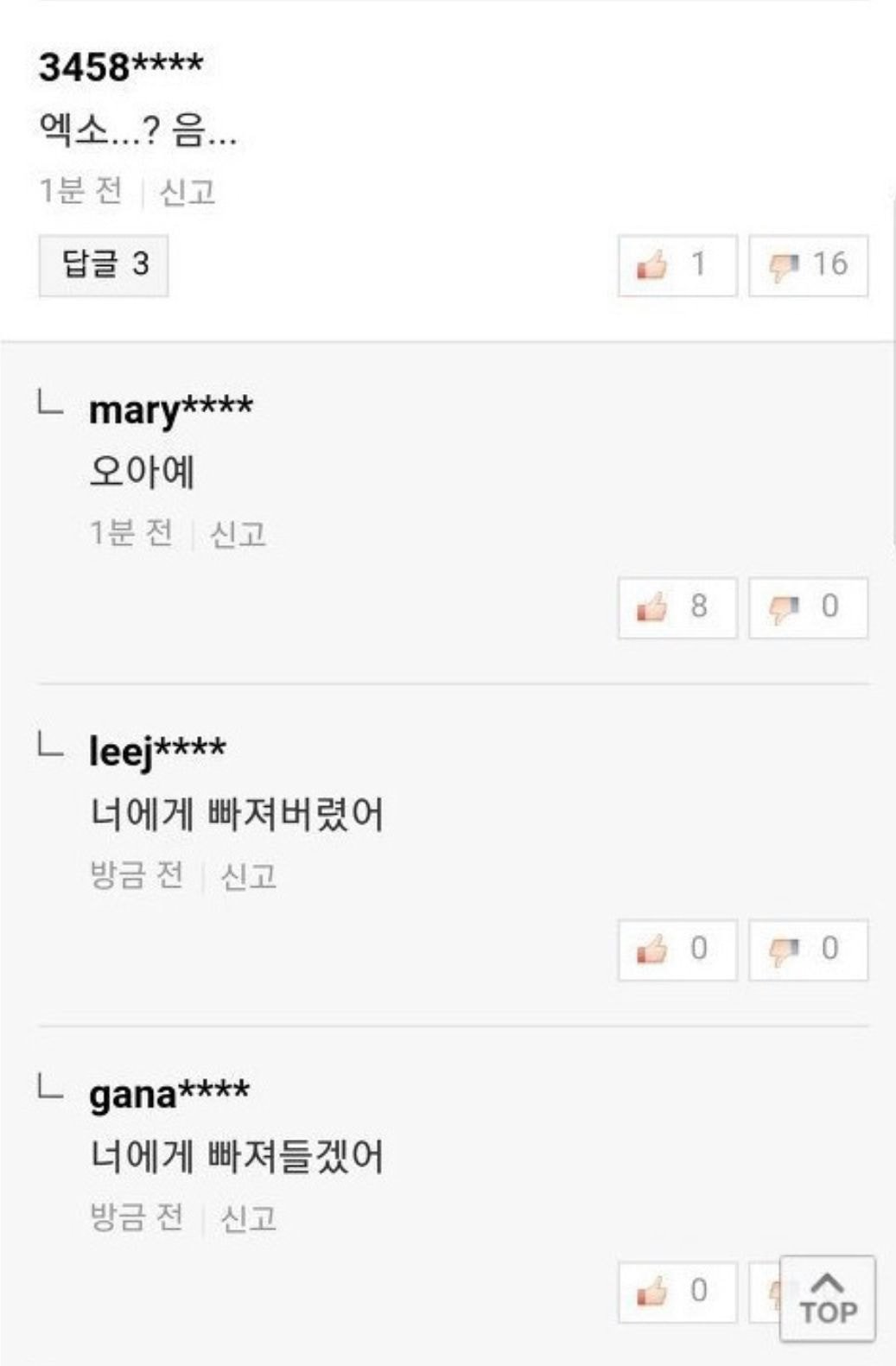Report gana****'s reply via 신고
This screenshot has height=1366, width=896.
tap(248, 1218)
